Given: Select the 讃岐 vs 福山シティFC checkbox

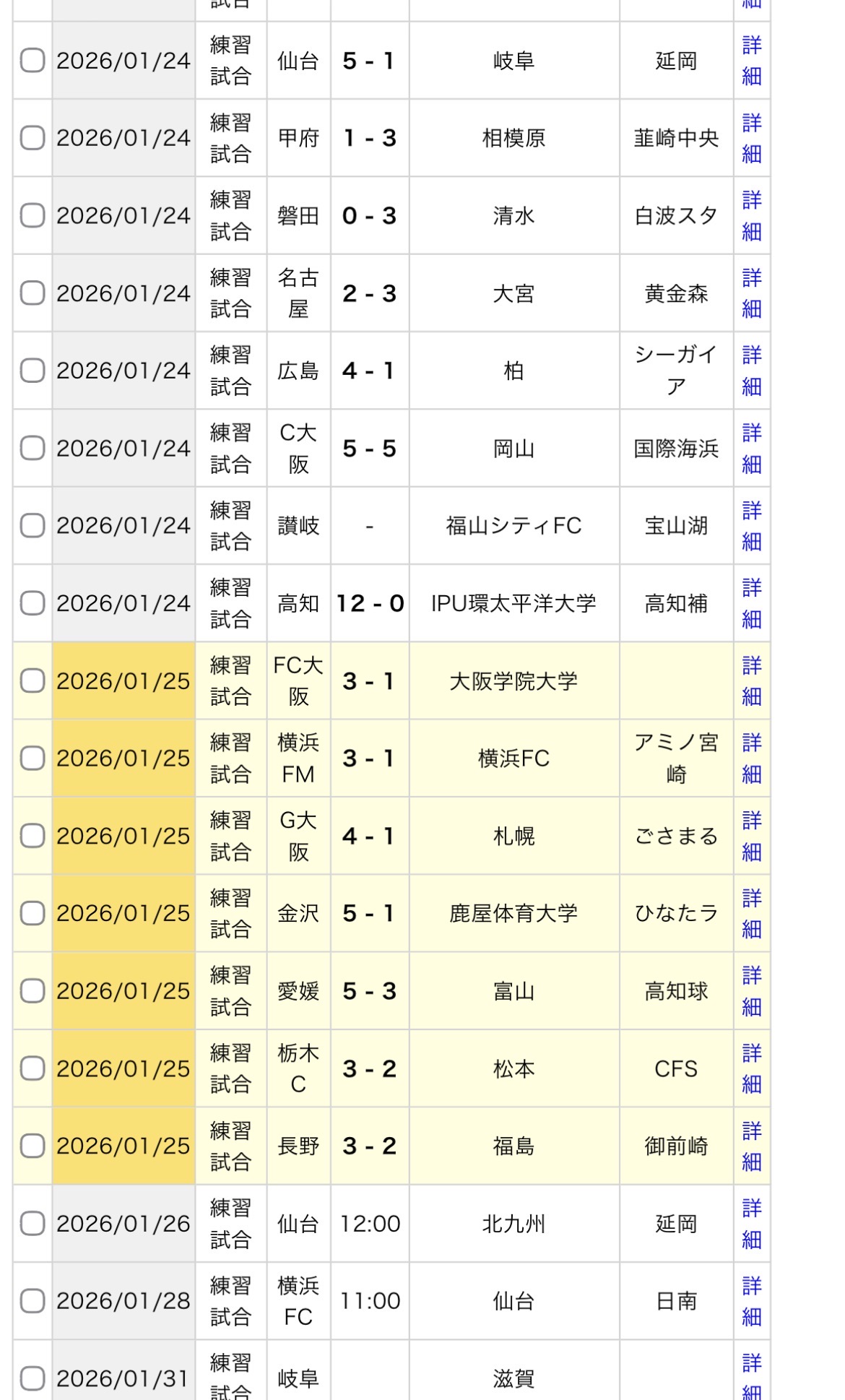Looking at the screenshot, I should (32, 526).
